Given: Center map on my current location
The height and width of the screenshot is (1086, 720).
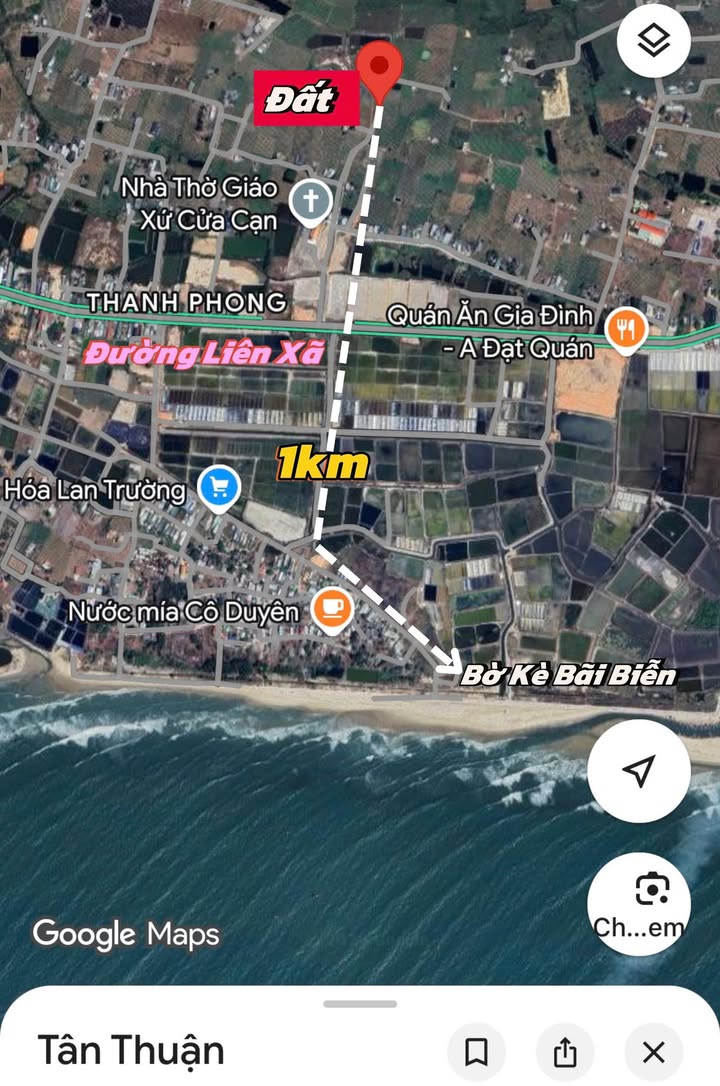Looking at the screenshot, I should pos(638,771).
